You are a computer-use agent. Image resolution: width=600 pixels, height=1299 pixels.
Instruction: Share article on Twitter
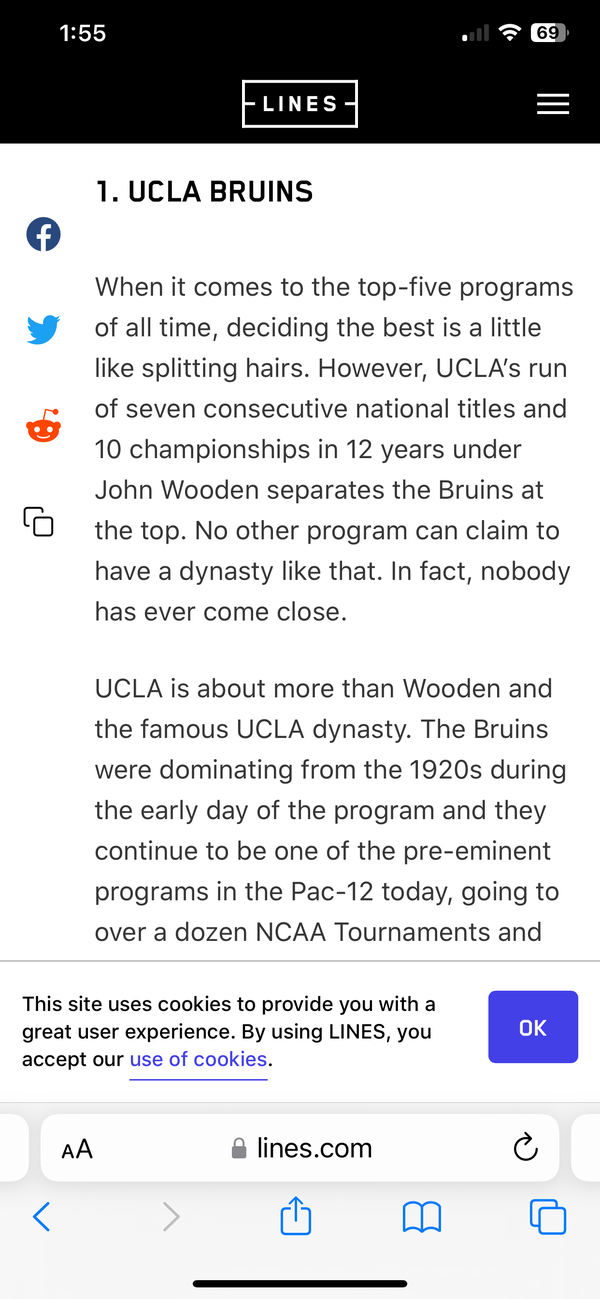[x=43, y=329]
